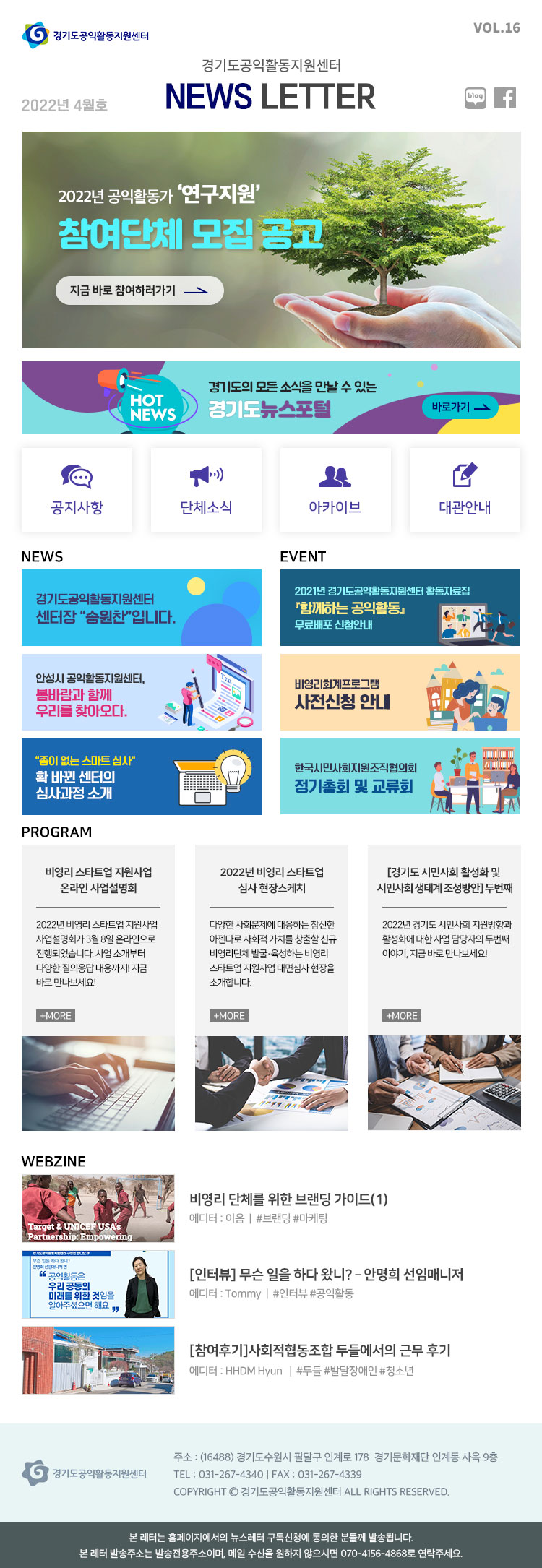Open 비영리 단체를 위한 브랜딩 가이드 article
This screenshot has width=542, height=1568.
(288, 1199)
